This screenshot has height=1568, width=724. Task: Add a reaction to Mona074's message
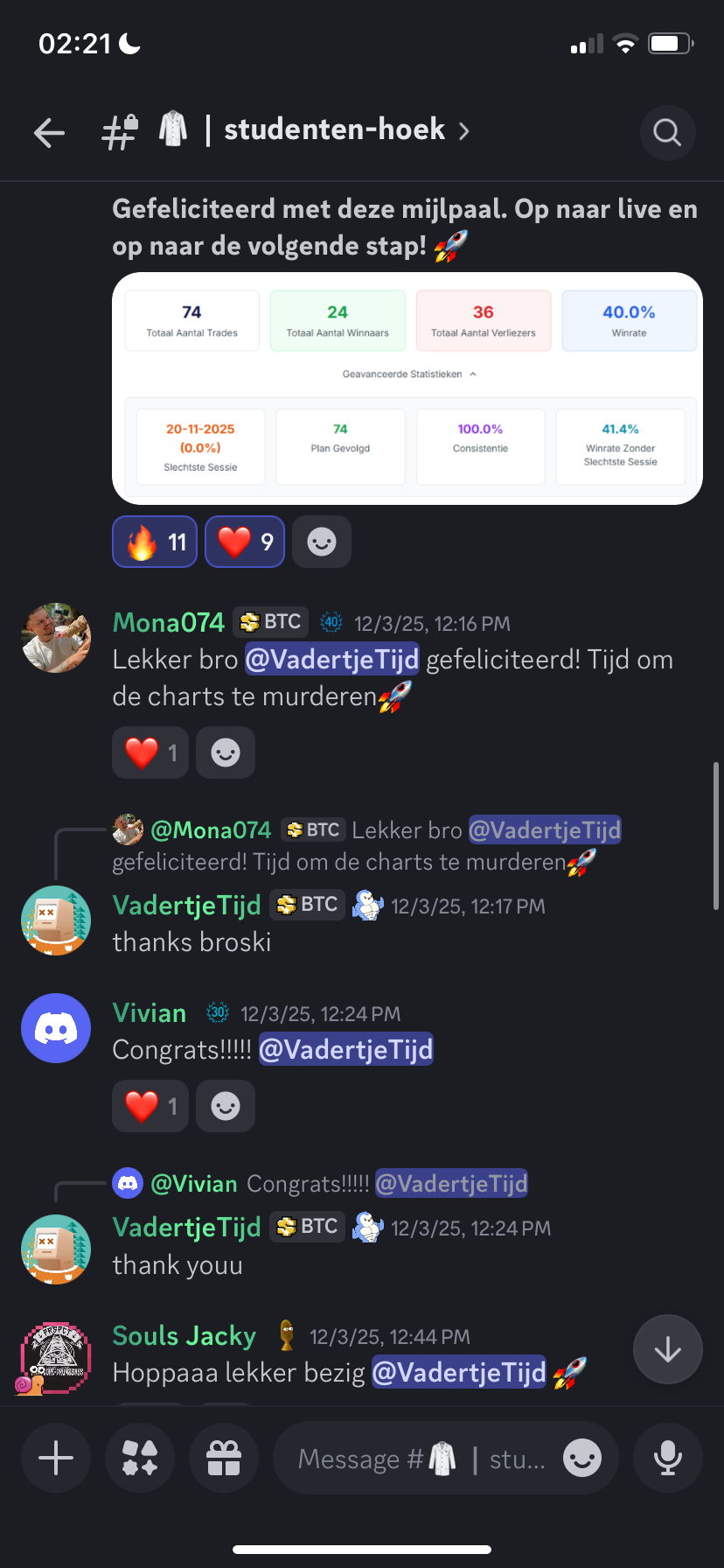tap(226, 752)
